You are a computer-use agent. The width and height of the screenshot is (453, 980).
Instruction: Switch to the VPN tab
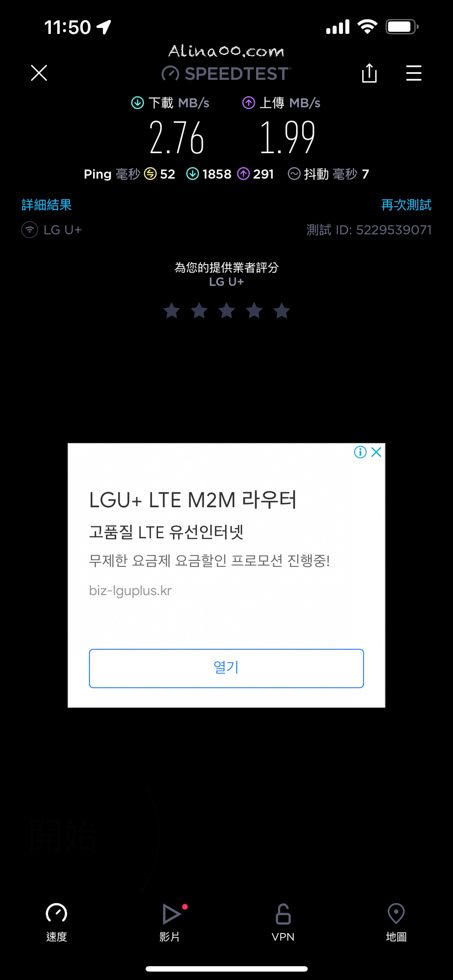(x=283, y=922)
